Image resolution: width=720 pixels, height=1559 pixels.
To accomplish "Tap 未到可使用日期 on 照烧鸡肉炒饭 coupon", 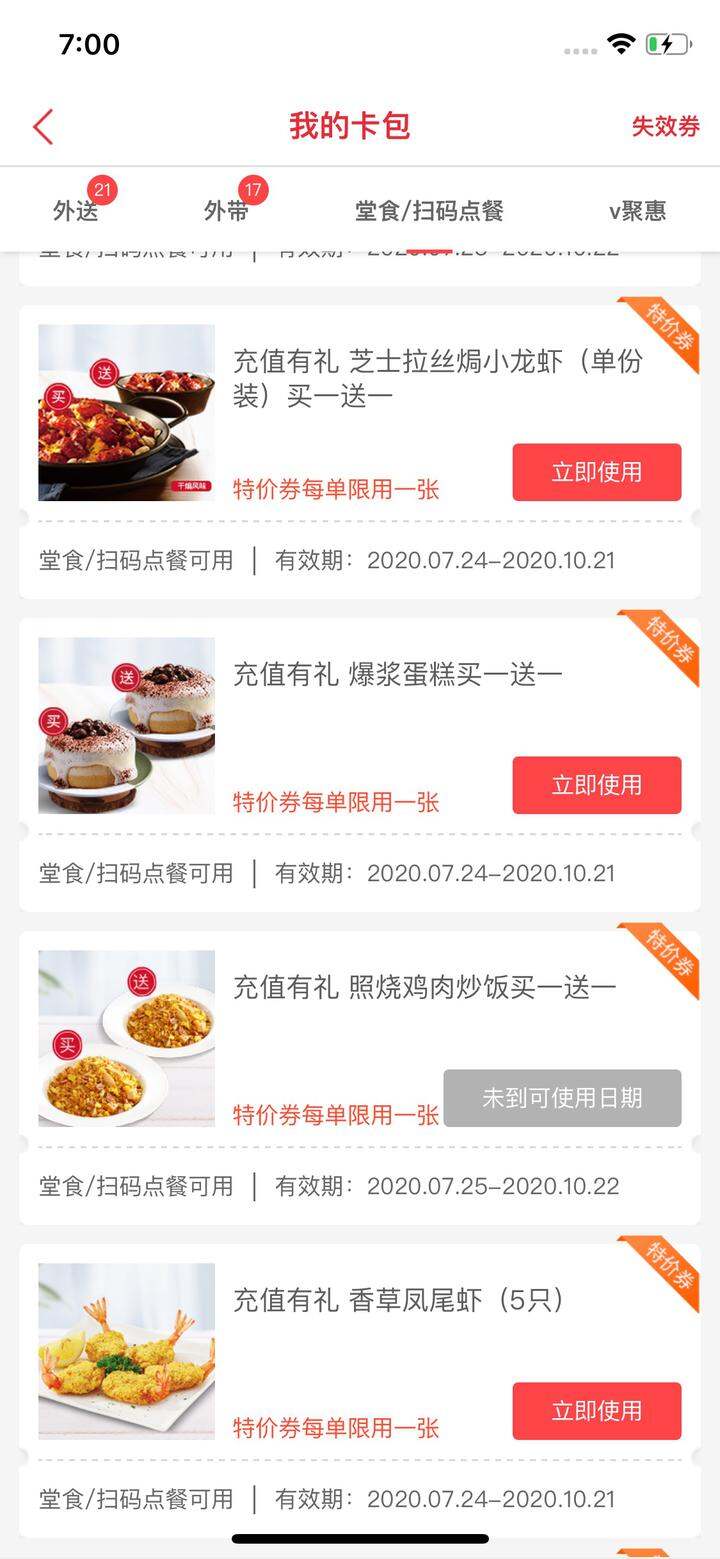I will coord(563,1098).
